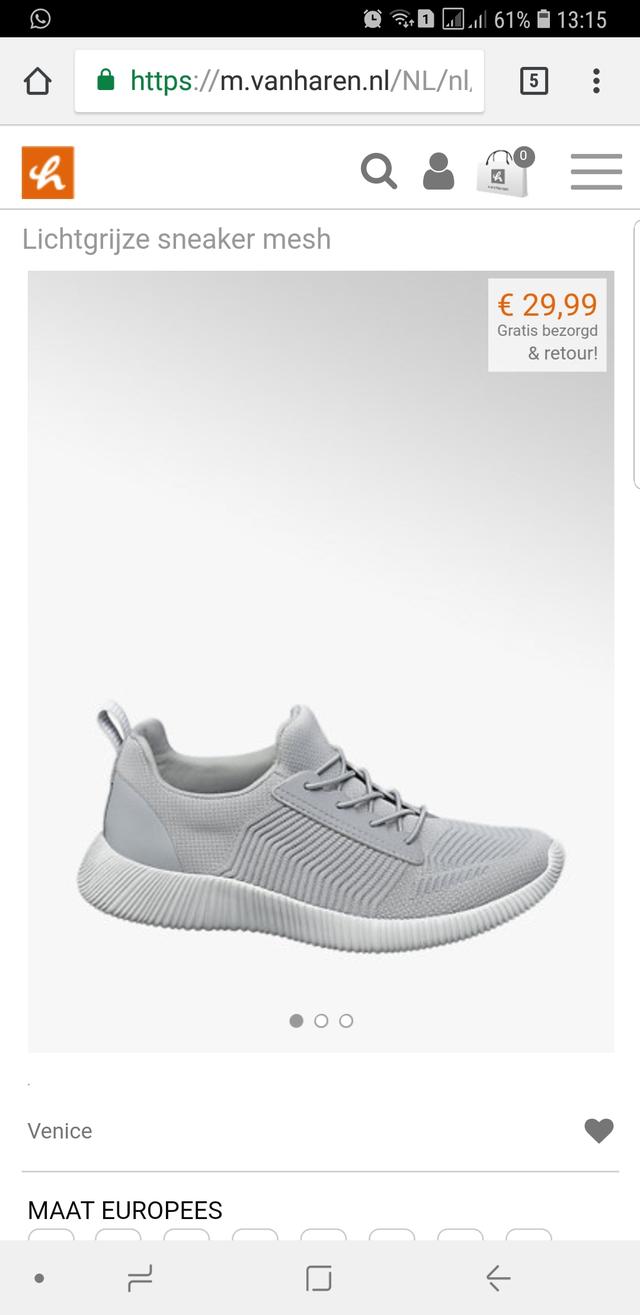Viewport: 640px width, 1315px height.
Task: Search the shop with magnifier icon
Action: point(379,172)
